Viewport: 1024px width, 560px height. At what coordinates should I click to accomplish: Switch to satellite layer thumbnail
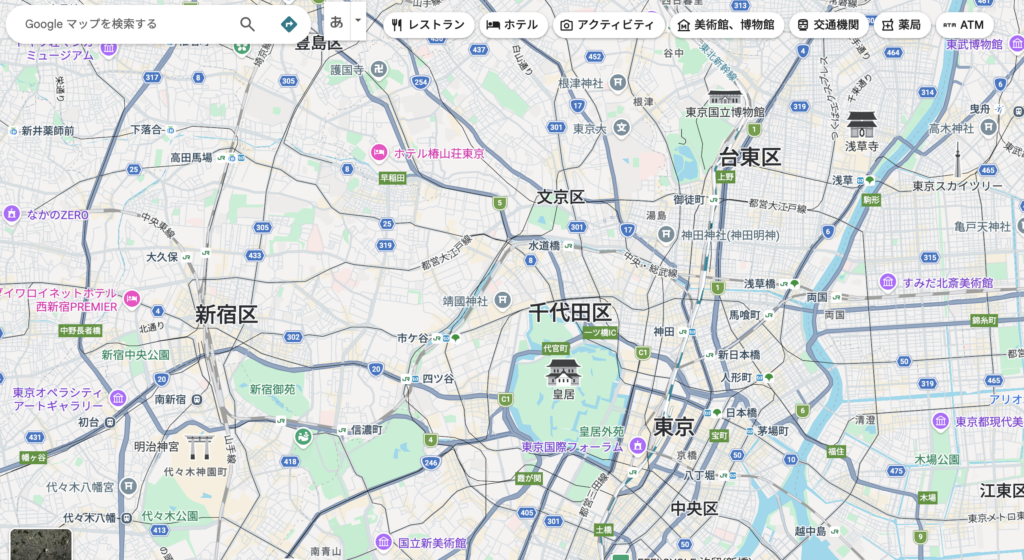coord(41,544)
